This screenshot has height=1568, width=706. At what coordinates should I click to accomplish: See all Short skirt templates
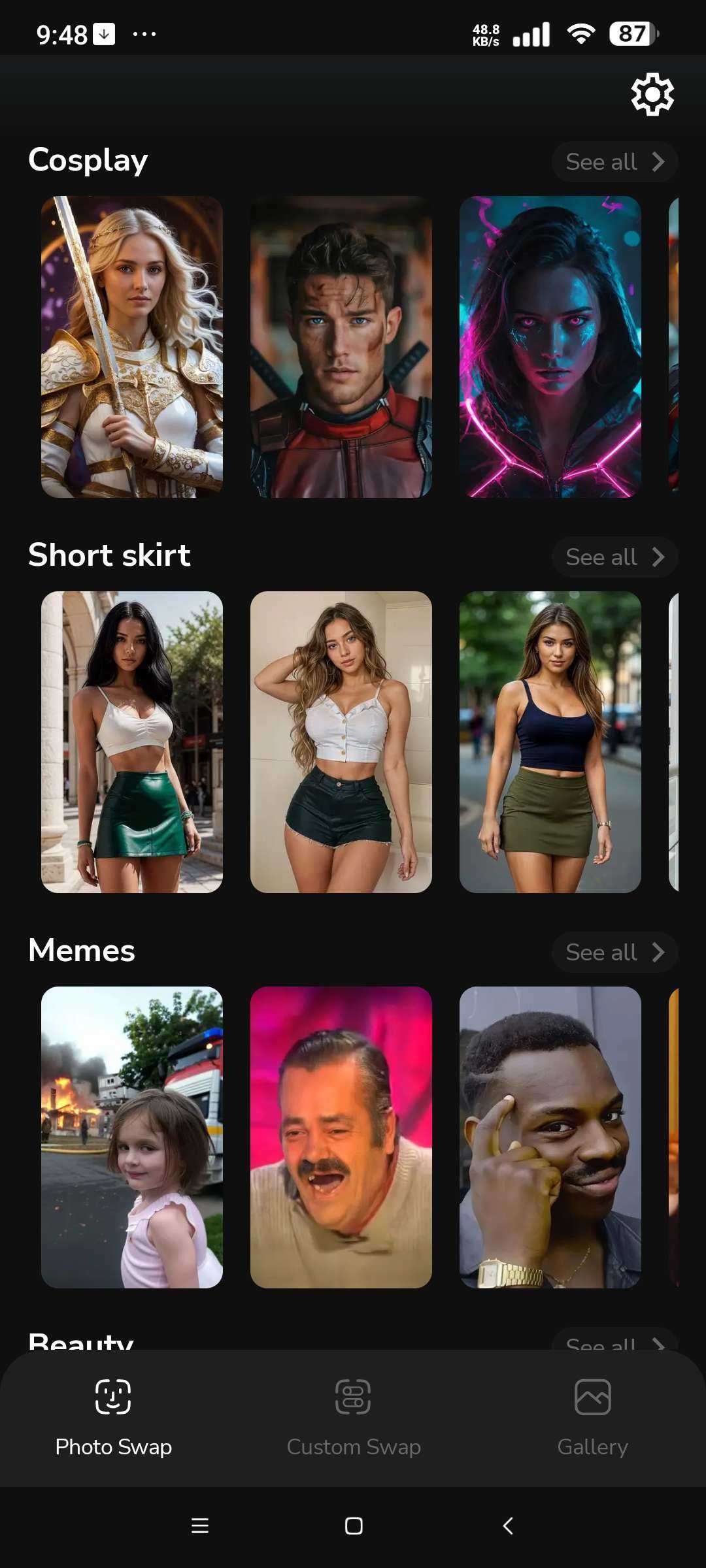[614, 557]
